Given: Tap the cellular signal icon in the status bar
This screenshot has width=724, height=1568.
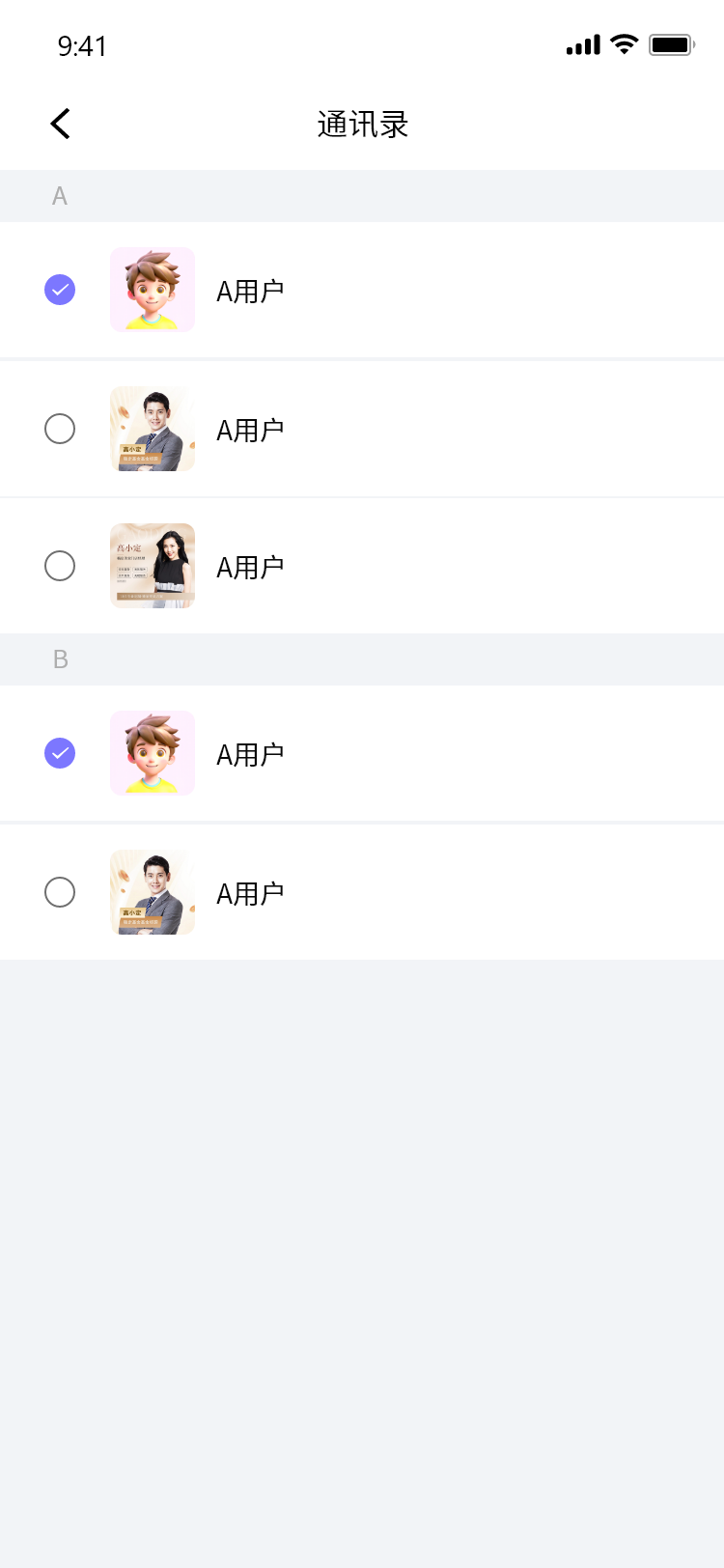Looking at the screenshot, I should tap(581, 44).
